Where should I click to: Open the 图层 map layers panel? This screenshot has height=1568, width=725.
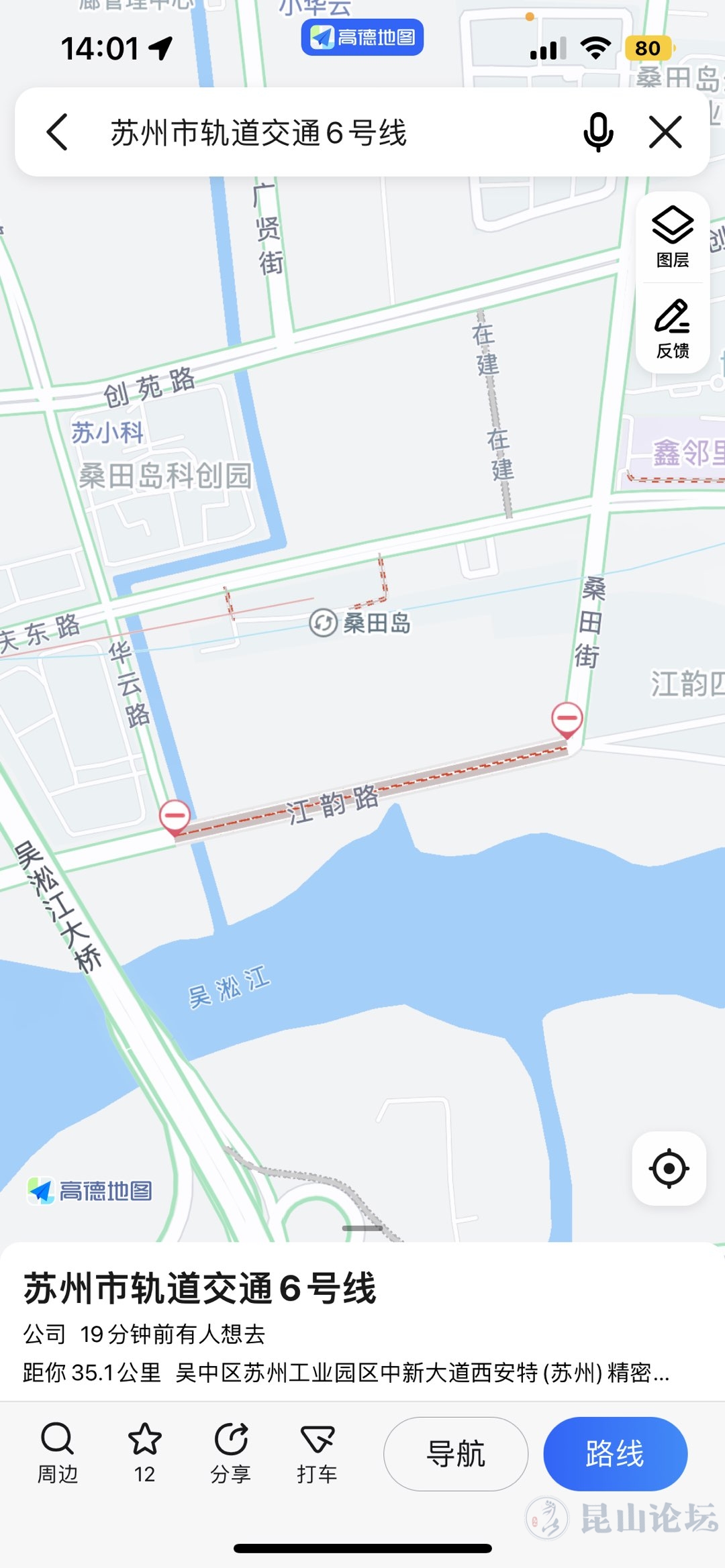click(x=673, y=237)
